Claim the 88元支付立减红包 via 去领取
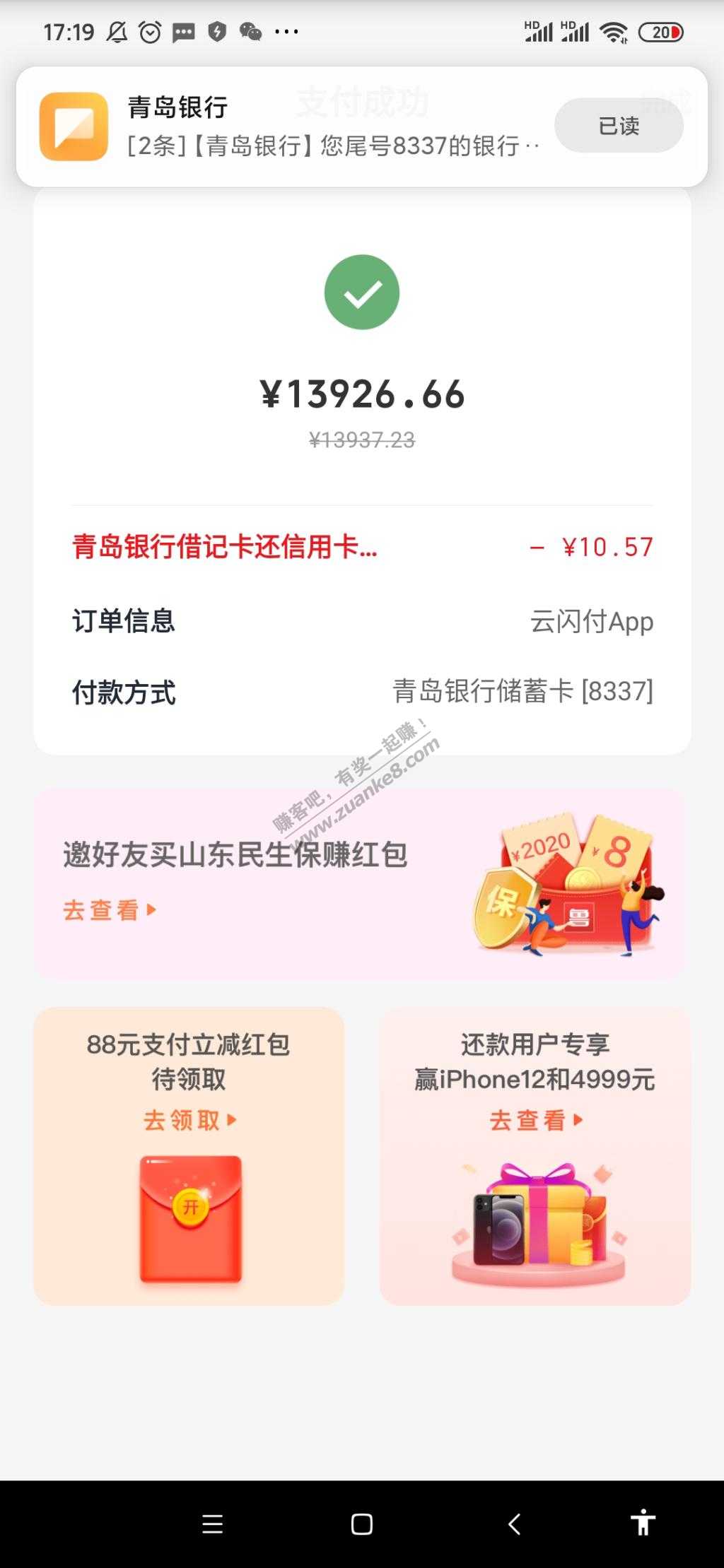The height and width of the screenshot is (1568, 724). point(189,1120)
